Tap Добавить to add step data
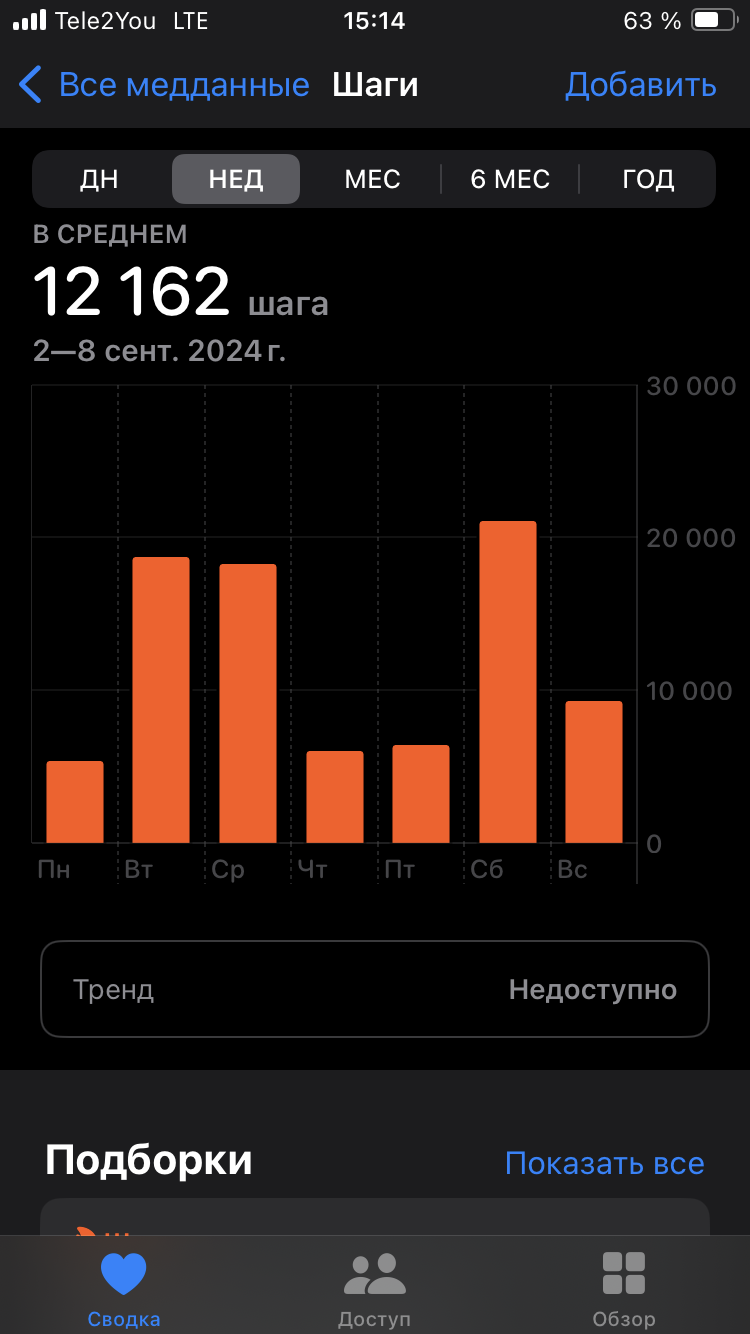 (x=641, y=85)
